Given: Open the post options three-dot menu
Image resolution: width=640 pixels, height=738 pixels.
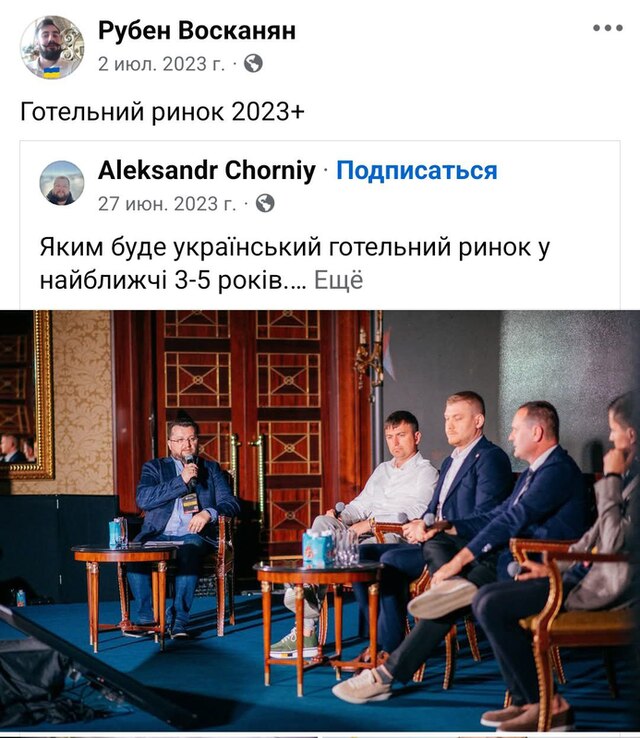Looking at the screenshot, I should click(x=607, y=28).
